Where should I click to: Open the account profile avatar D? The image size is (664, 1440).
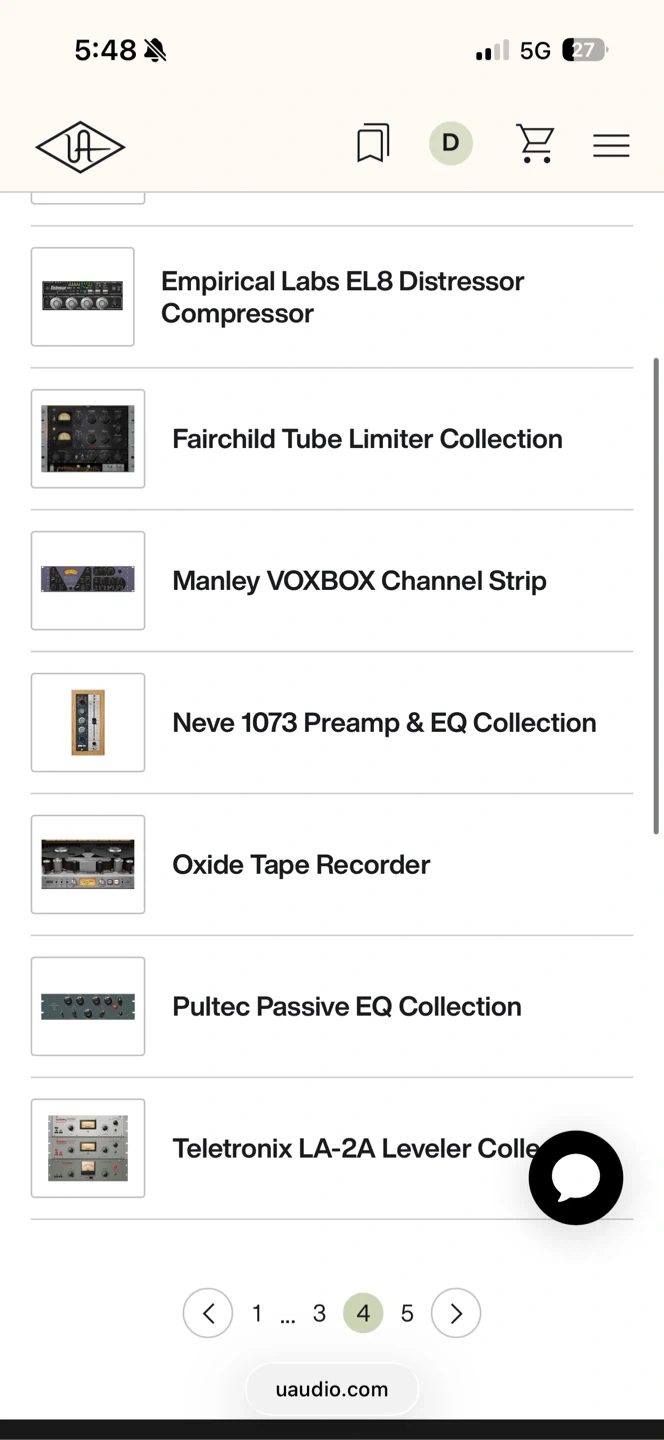coord(451,143)
